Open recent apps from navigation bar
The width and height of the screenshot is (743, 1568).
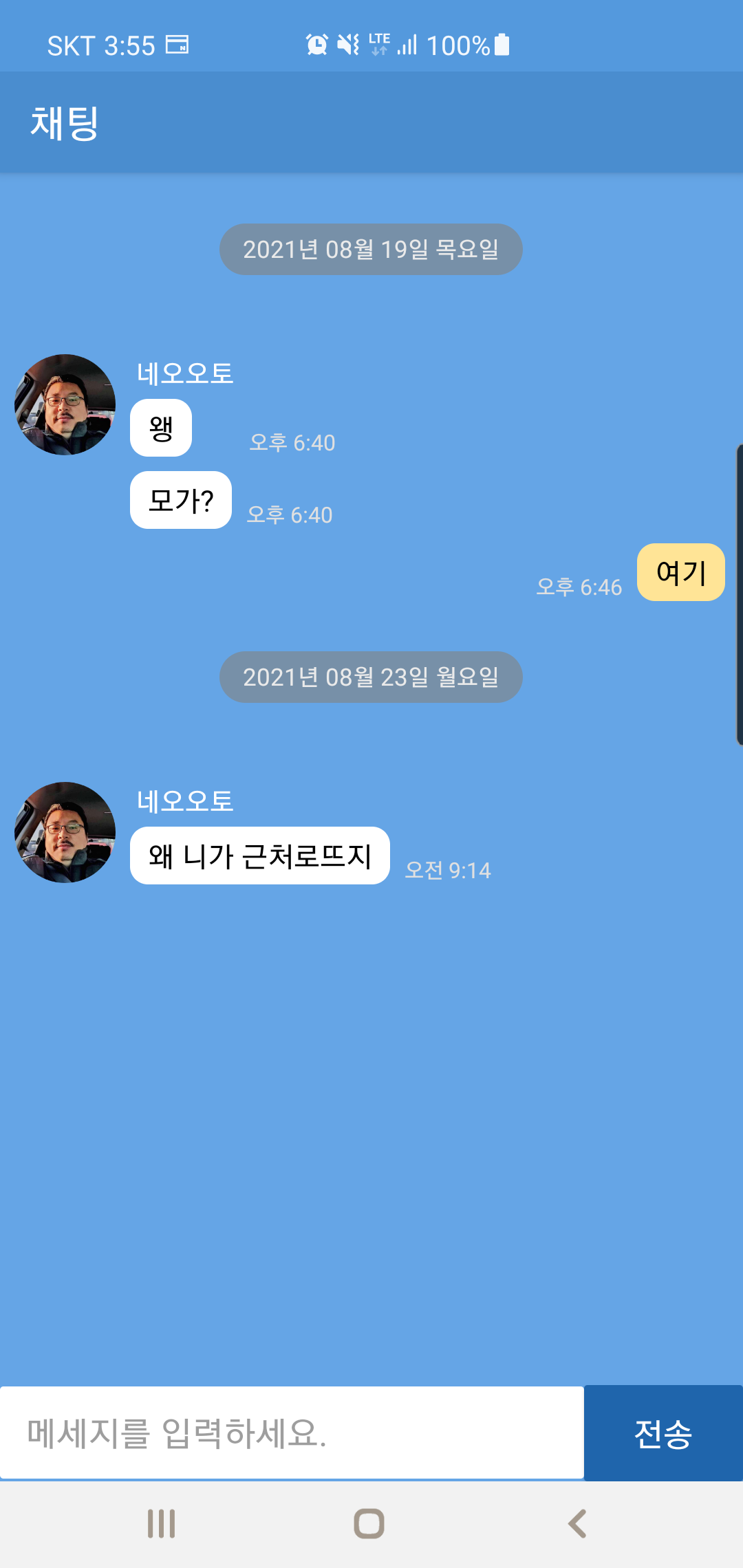pos(162,1523)
